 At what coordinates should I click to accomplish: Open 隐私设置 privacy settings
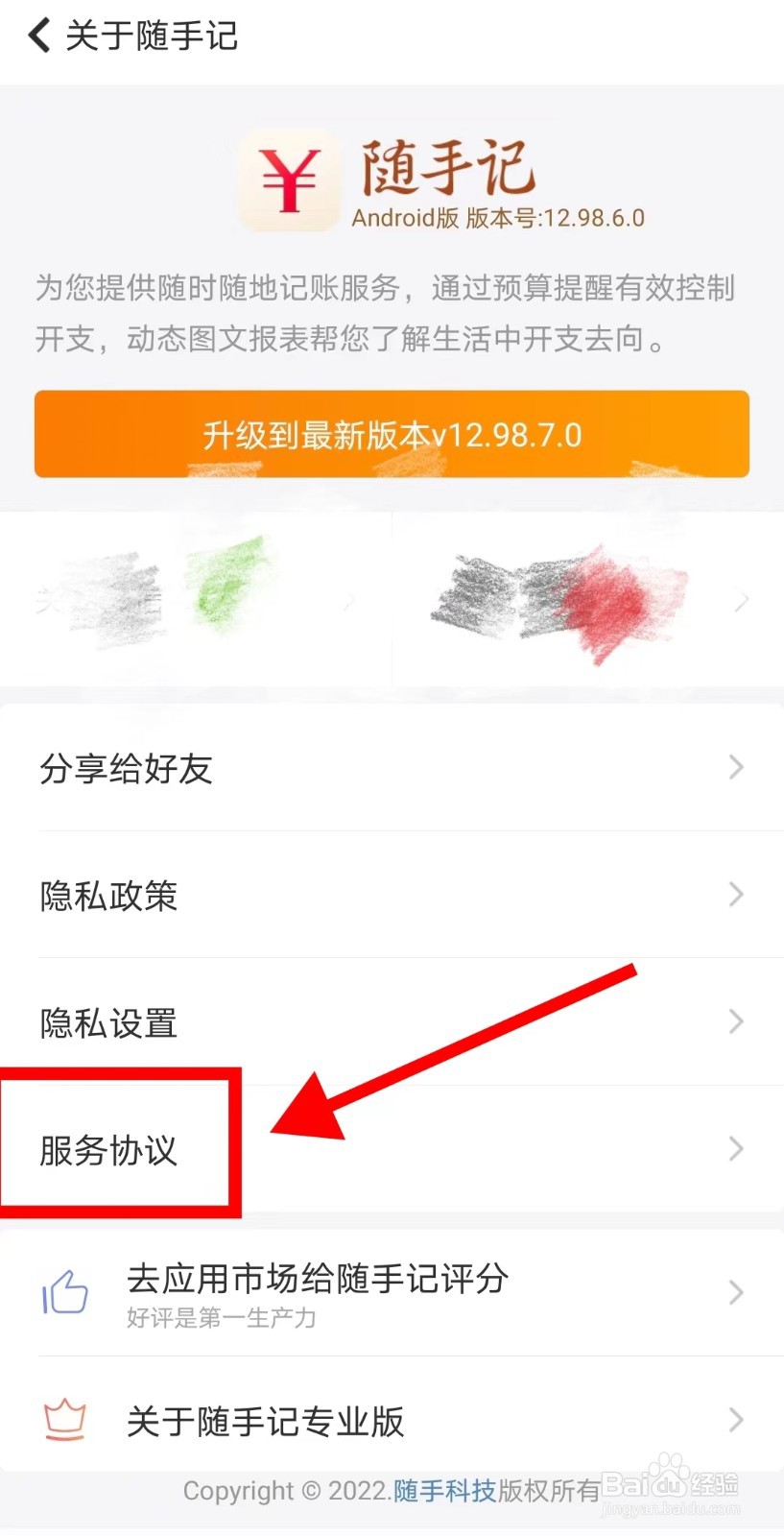point(392,1021)
